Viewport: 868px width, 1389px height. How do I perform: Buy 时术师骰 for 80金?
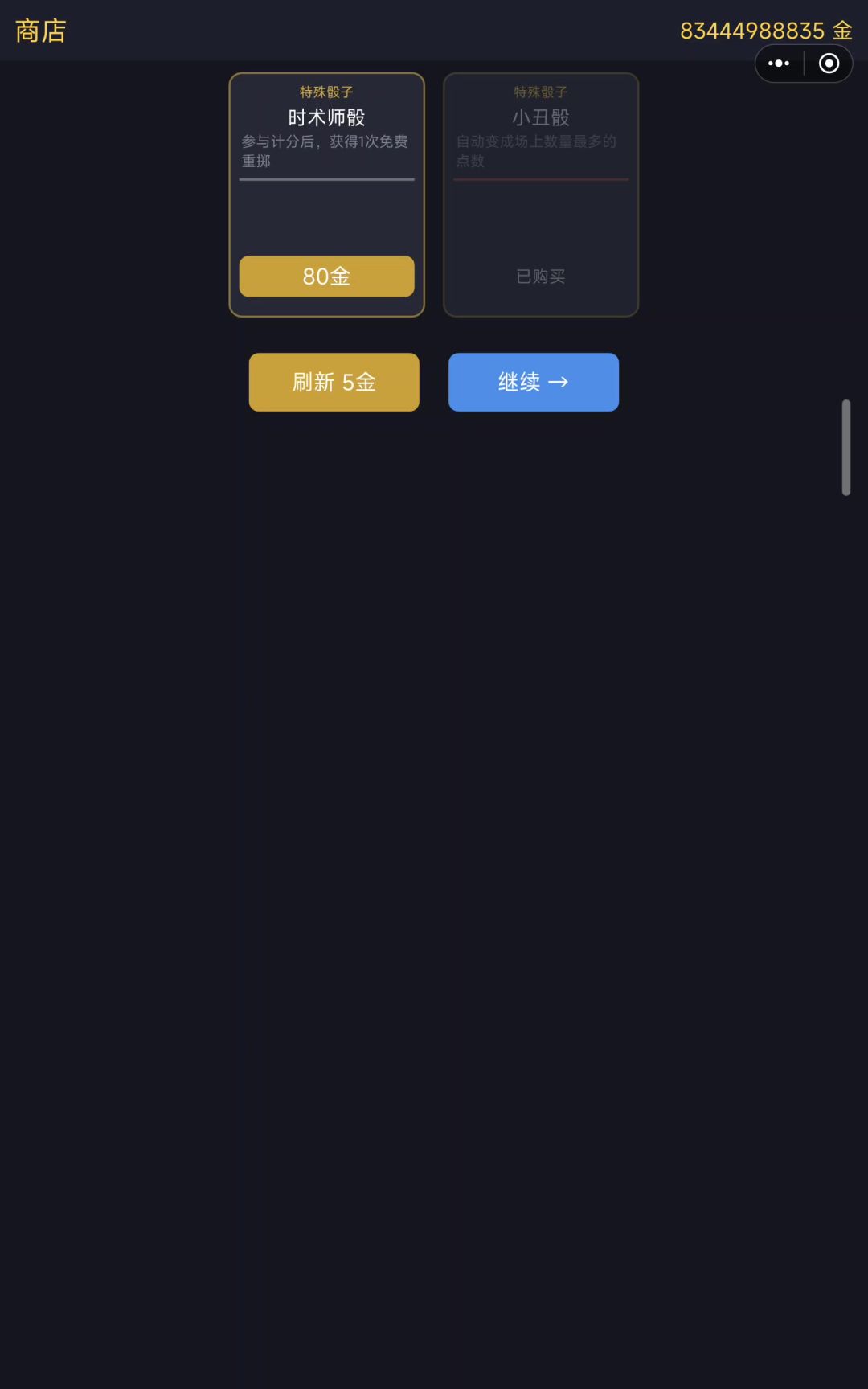tap(326, 276)
